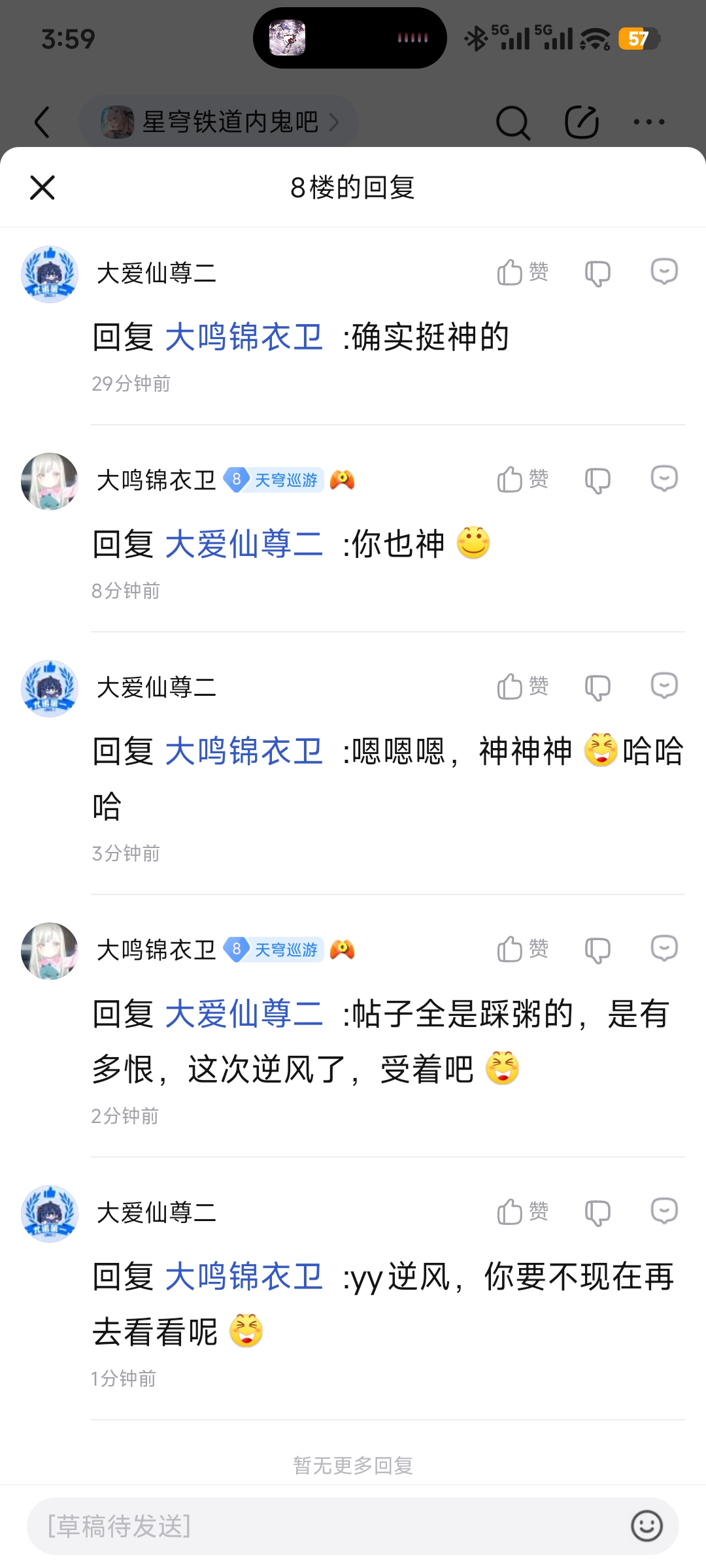706x1568 pixels.
Task: Like the "嗯嗯嗯，神神神" comment
Action: coord(522,687)
